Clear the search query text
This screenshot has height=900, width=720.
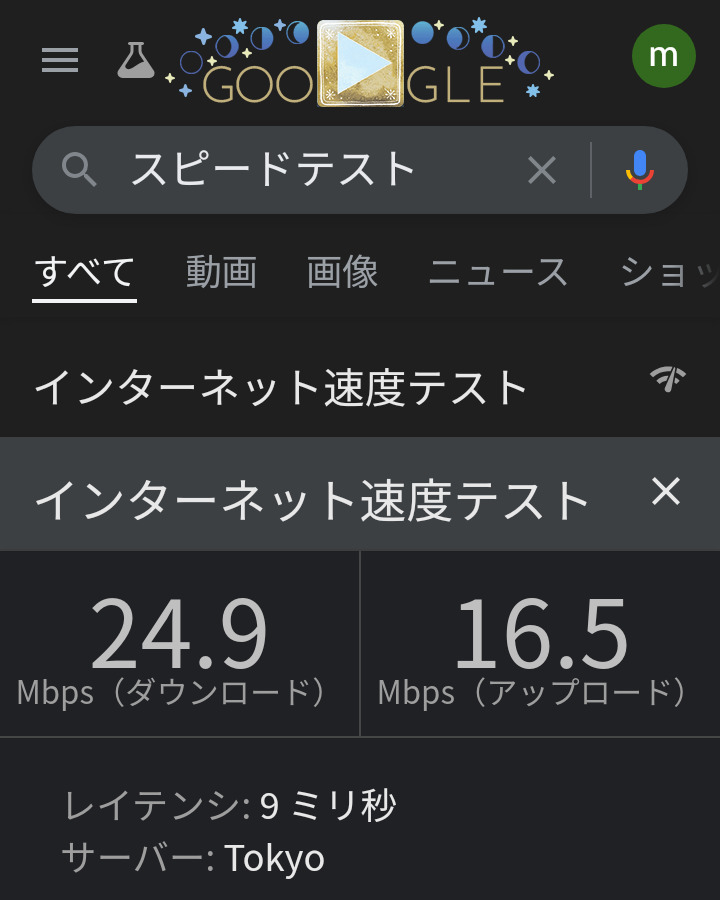point(542,170)
